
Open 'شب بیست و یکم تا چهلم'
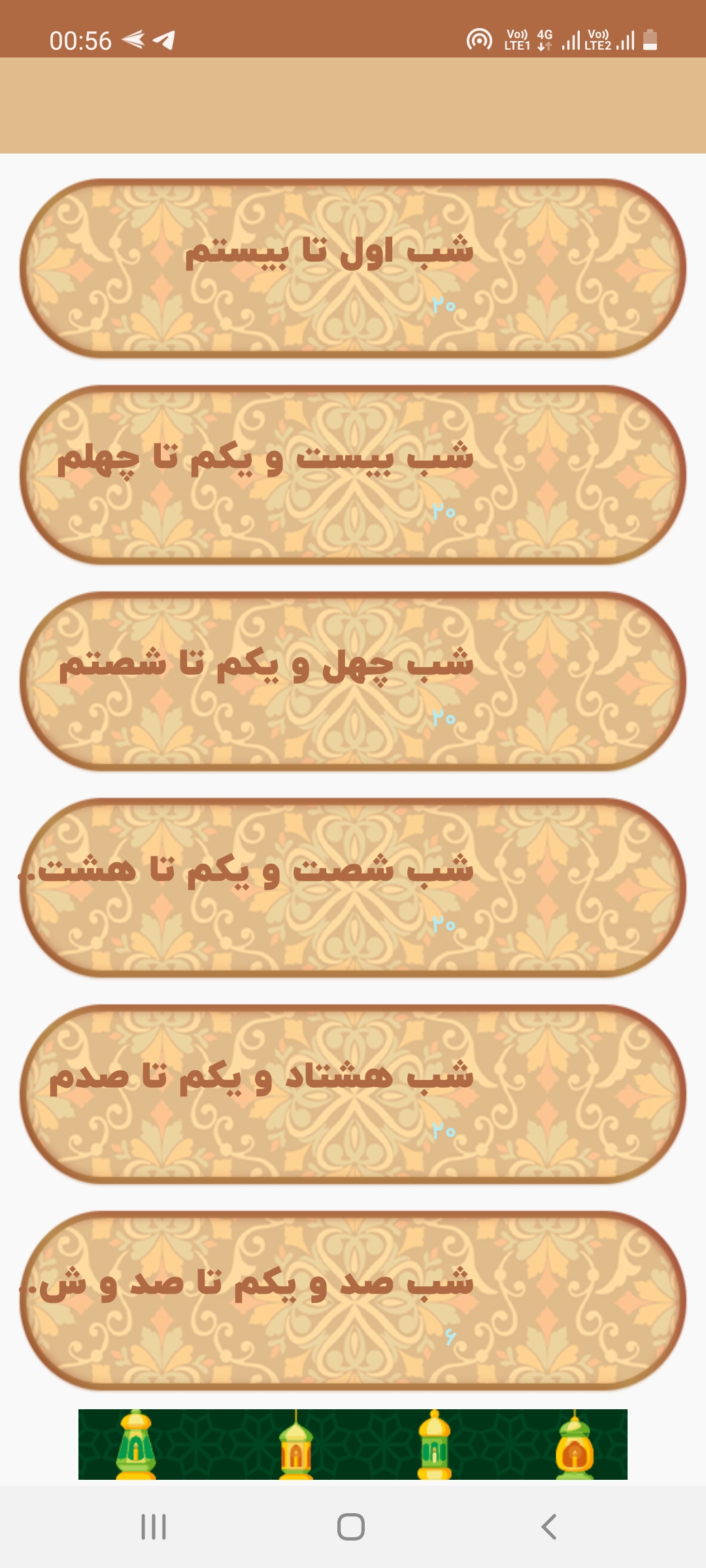point(353,474)
